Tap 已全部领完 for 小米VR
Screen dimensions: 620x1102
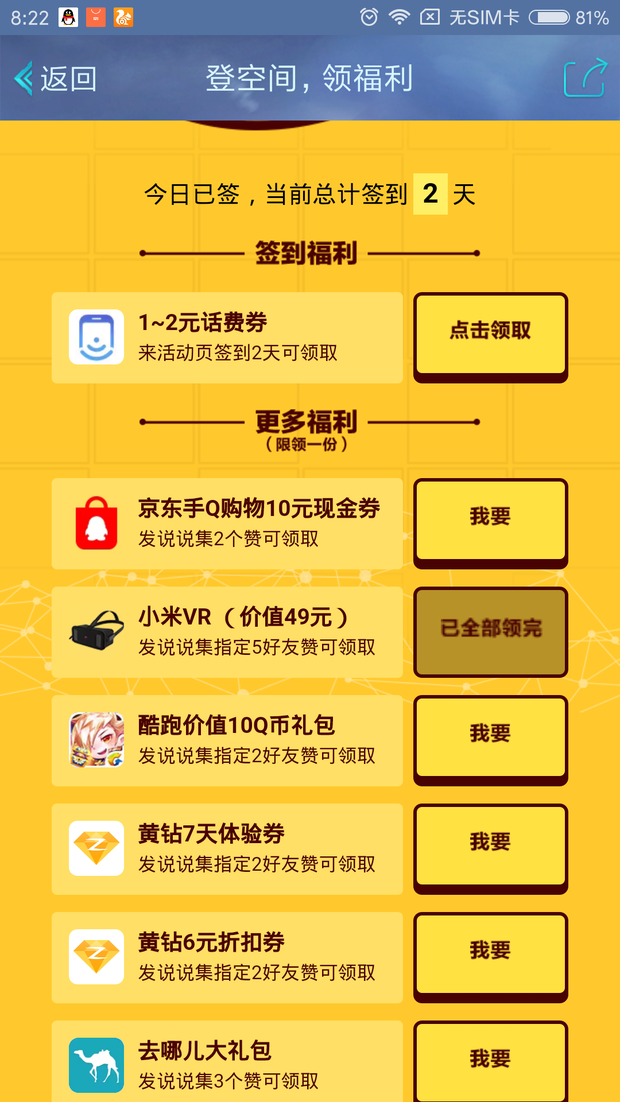tap(490, 628)
